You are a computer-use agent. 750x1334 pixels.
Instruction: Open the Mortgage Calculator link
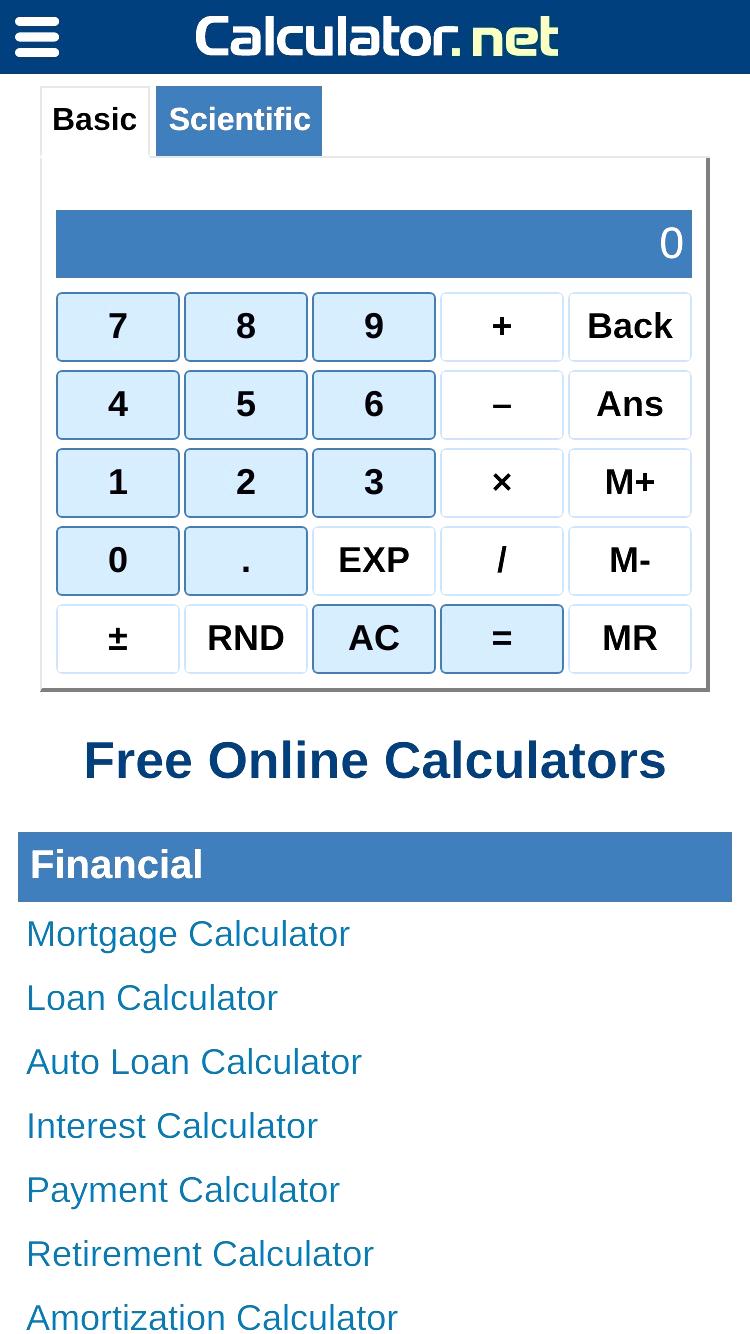[x=188, y=934]
